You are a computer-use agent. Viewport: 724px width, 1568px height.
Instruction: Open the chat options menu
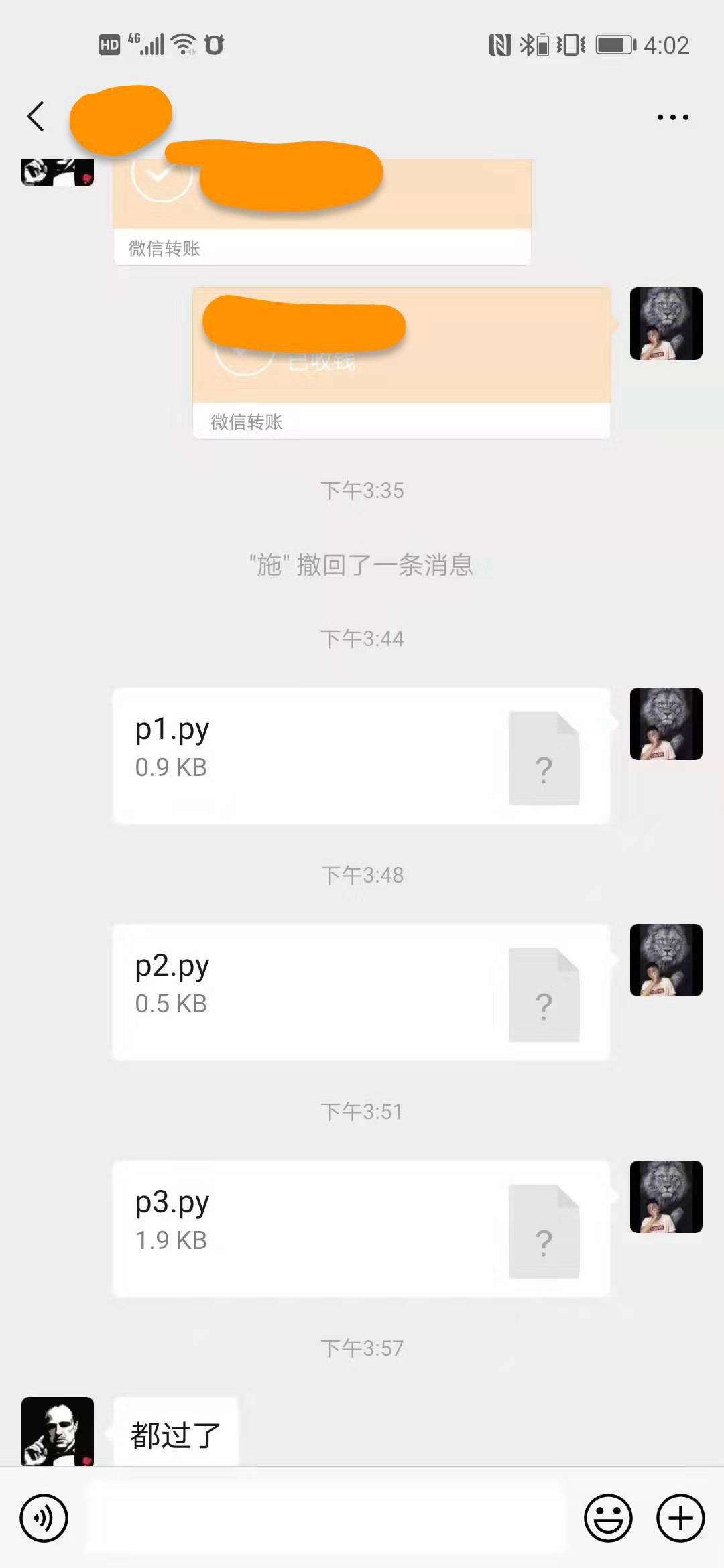click(672, 117)
